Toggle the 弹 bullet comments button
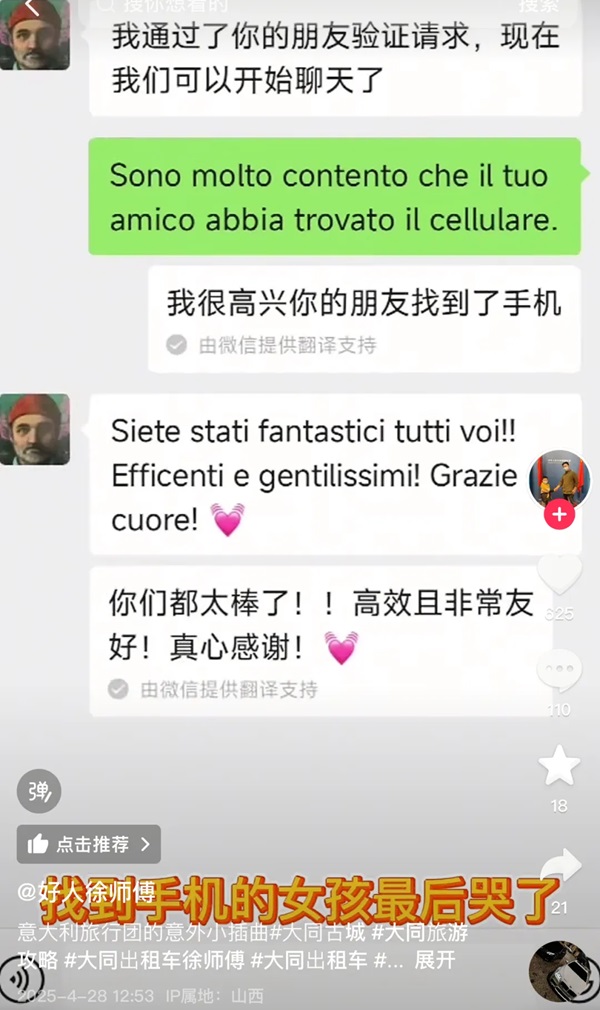The image size is (600, 1010). coord(39,792)
